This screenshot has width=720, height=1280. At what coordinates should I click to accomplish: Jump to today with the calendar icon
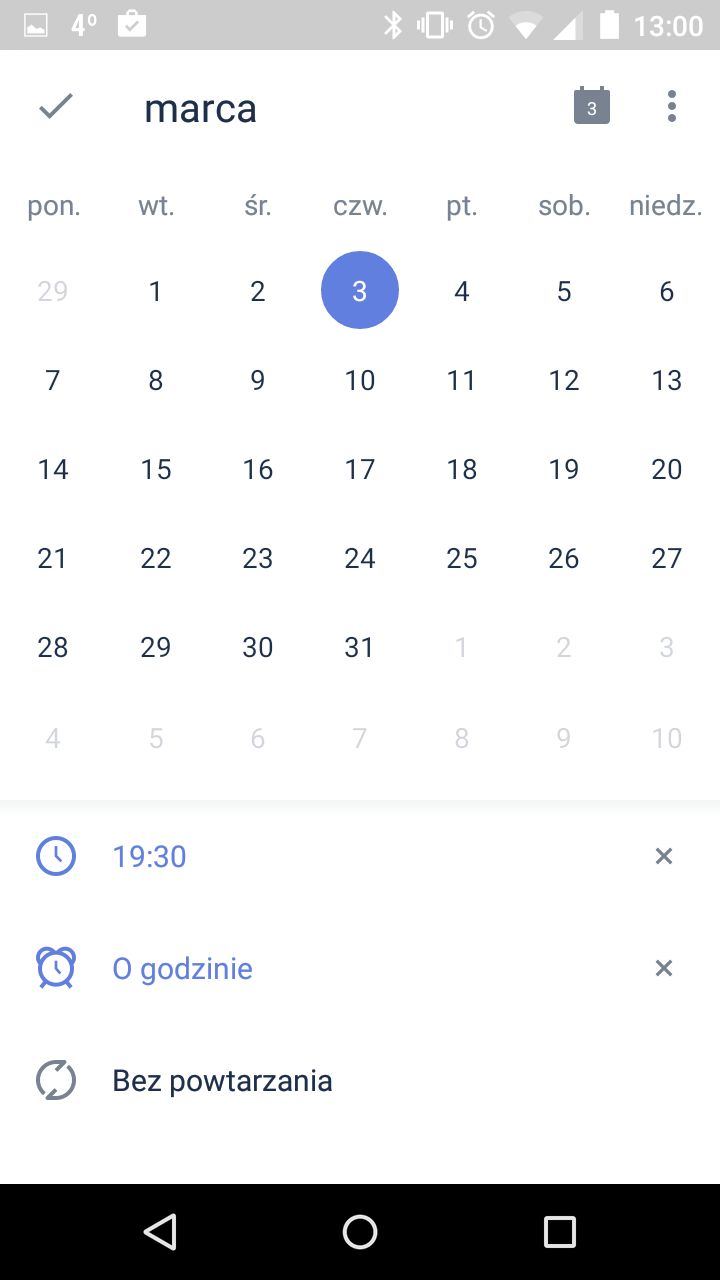(x=592, y=106)
